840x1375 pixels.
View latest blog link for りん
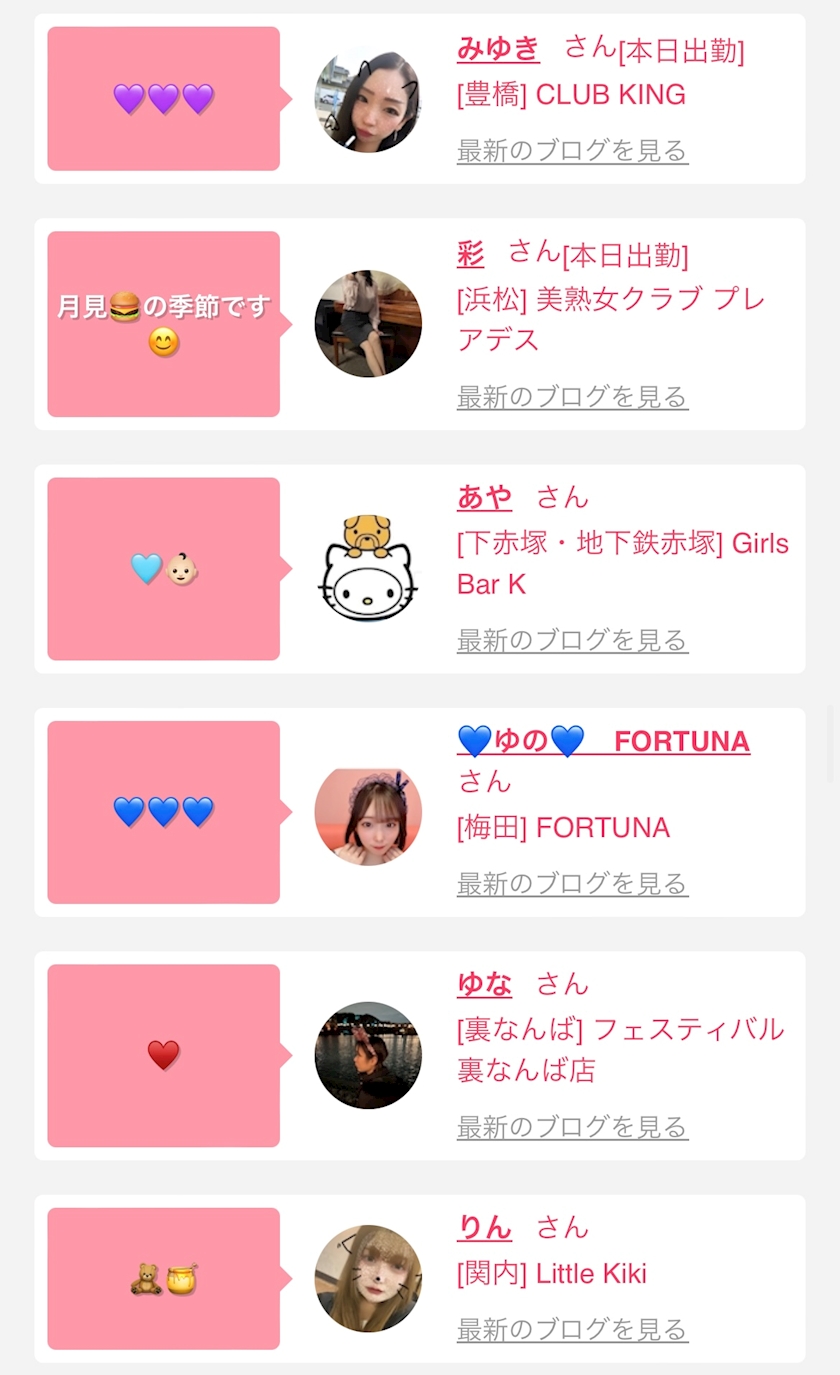tap(572, 1330)
